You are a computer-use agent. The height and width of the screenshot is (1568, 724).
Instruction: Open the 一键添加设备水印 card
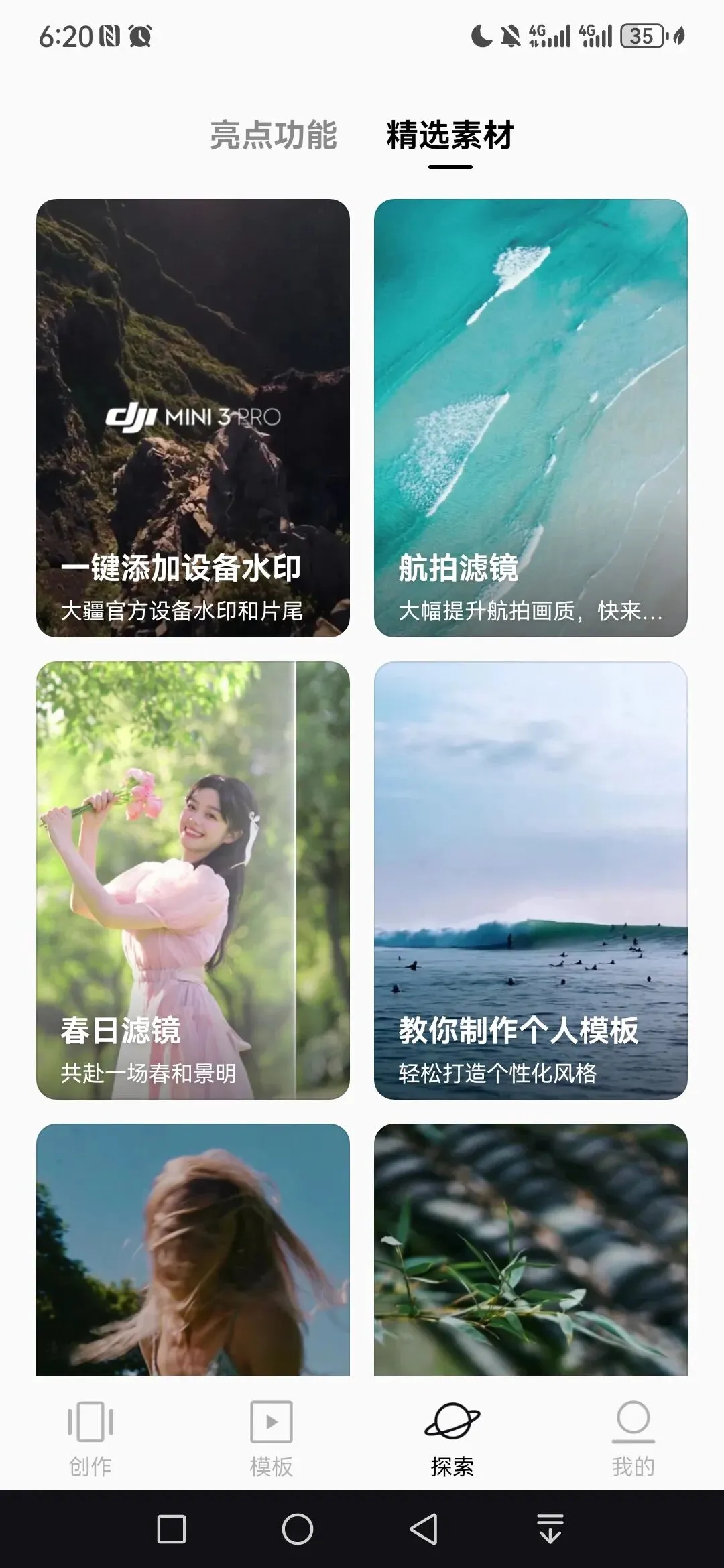click(193, 417)
